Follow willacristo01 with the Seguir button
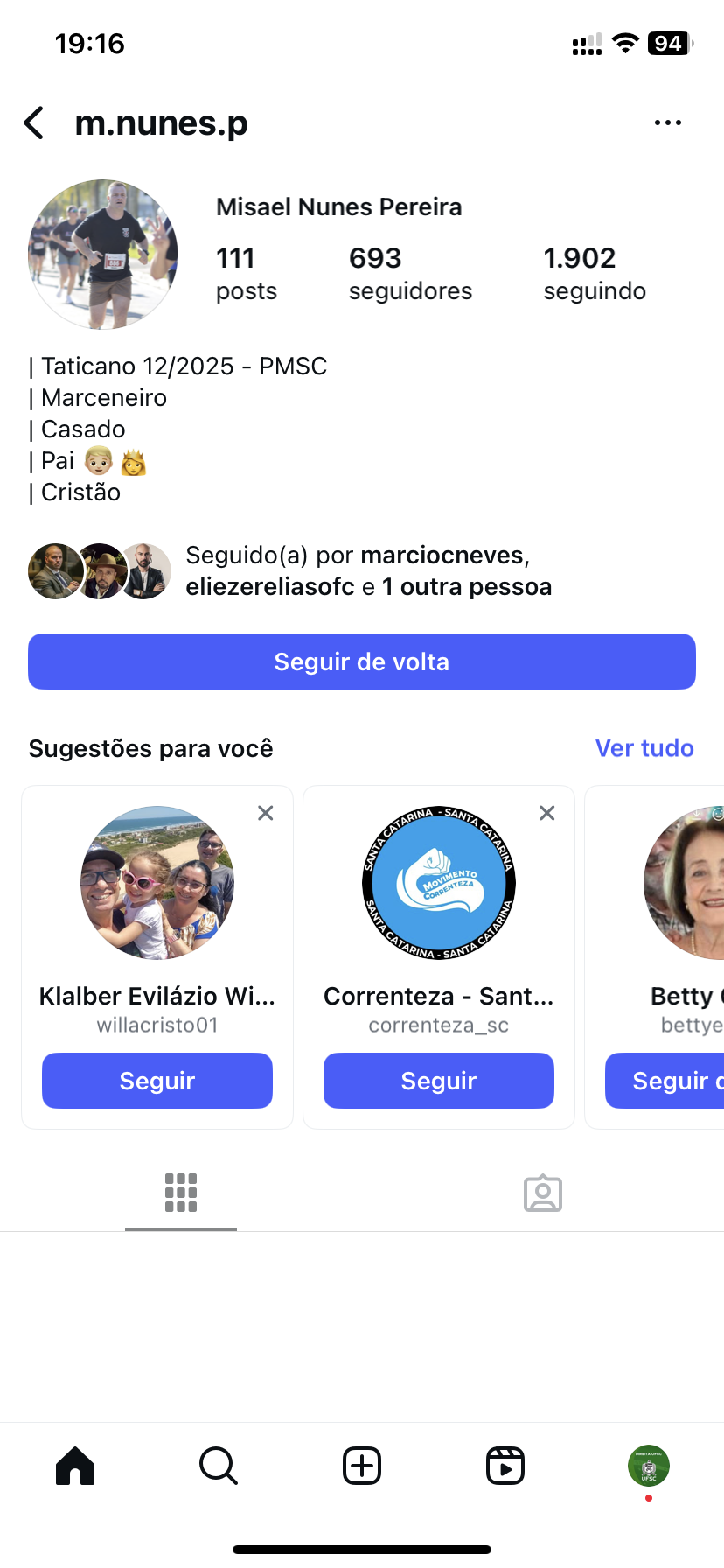 click(157, 1081)
